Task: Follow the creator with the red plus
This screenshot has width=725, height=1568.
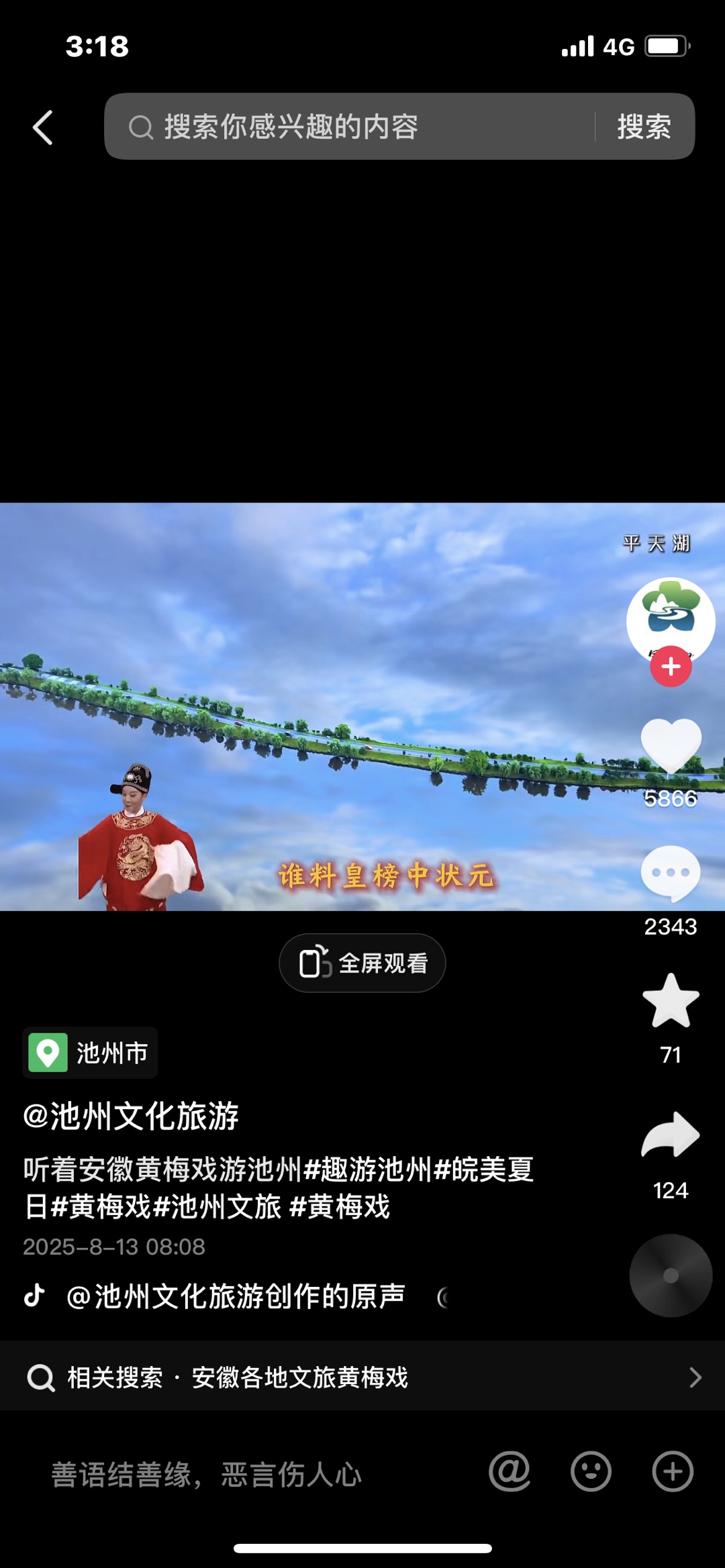Action: 671,666
